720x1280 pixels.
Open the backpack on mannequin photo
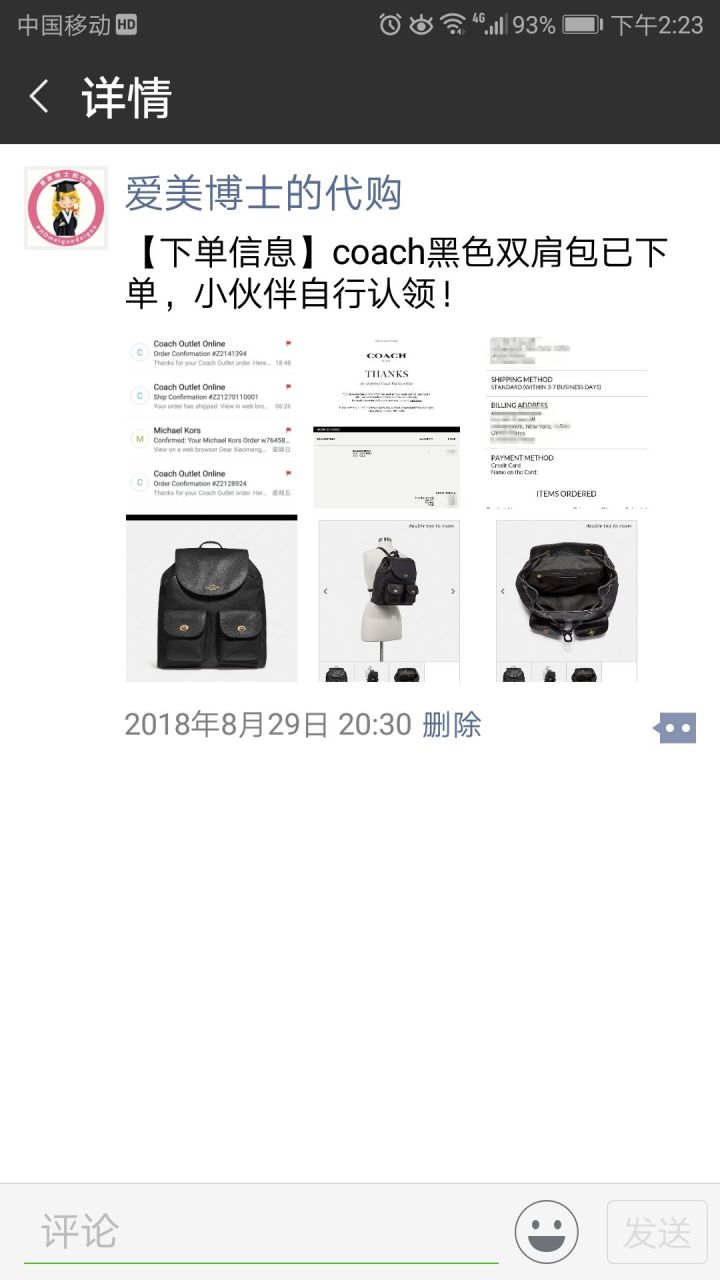(389, 600)
